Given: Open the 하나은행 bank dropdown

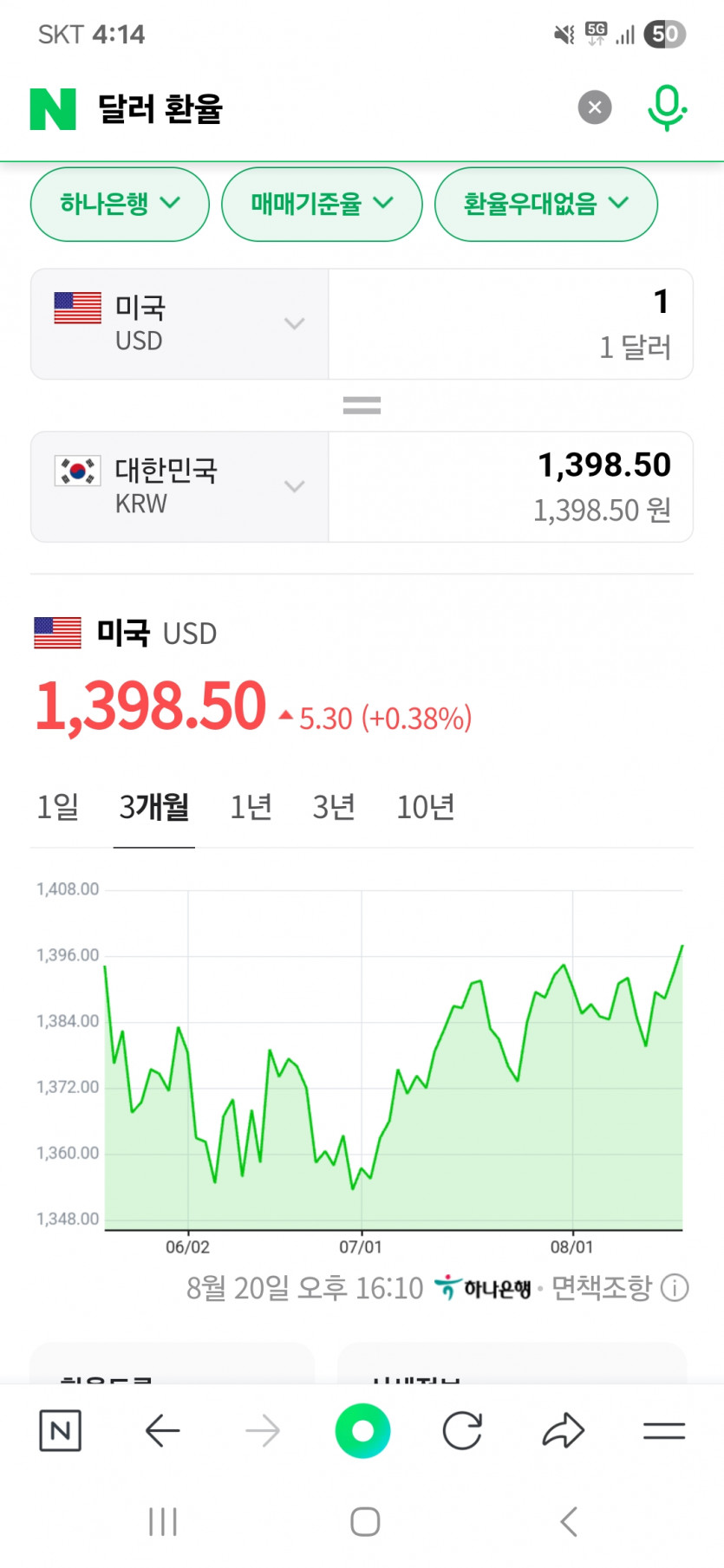Looking at the screenshot, I should tap(120, 204).
